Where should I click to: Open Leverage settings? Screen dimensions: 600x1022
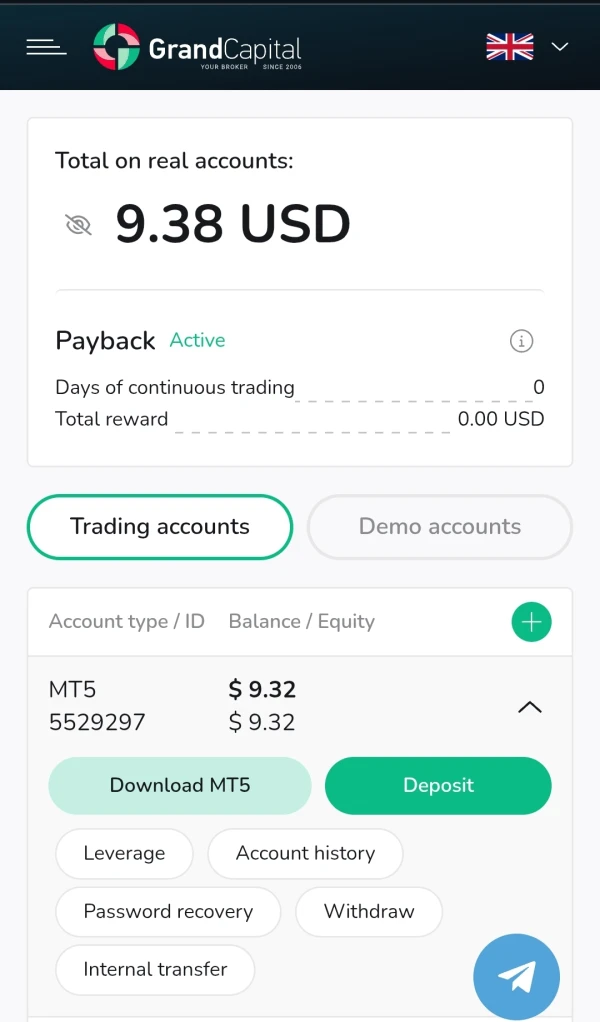(x=124, y=853)
